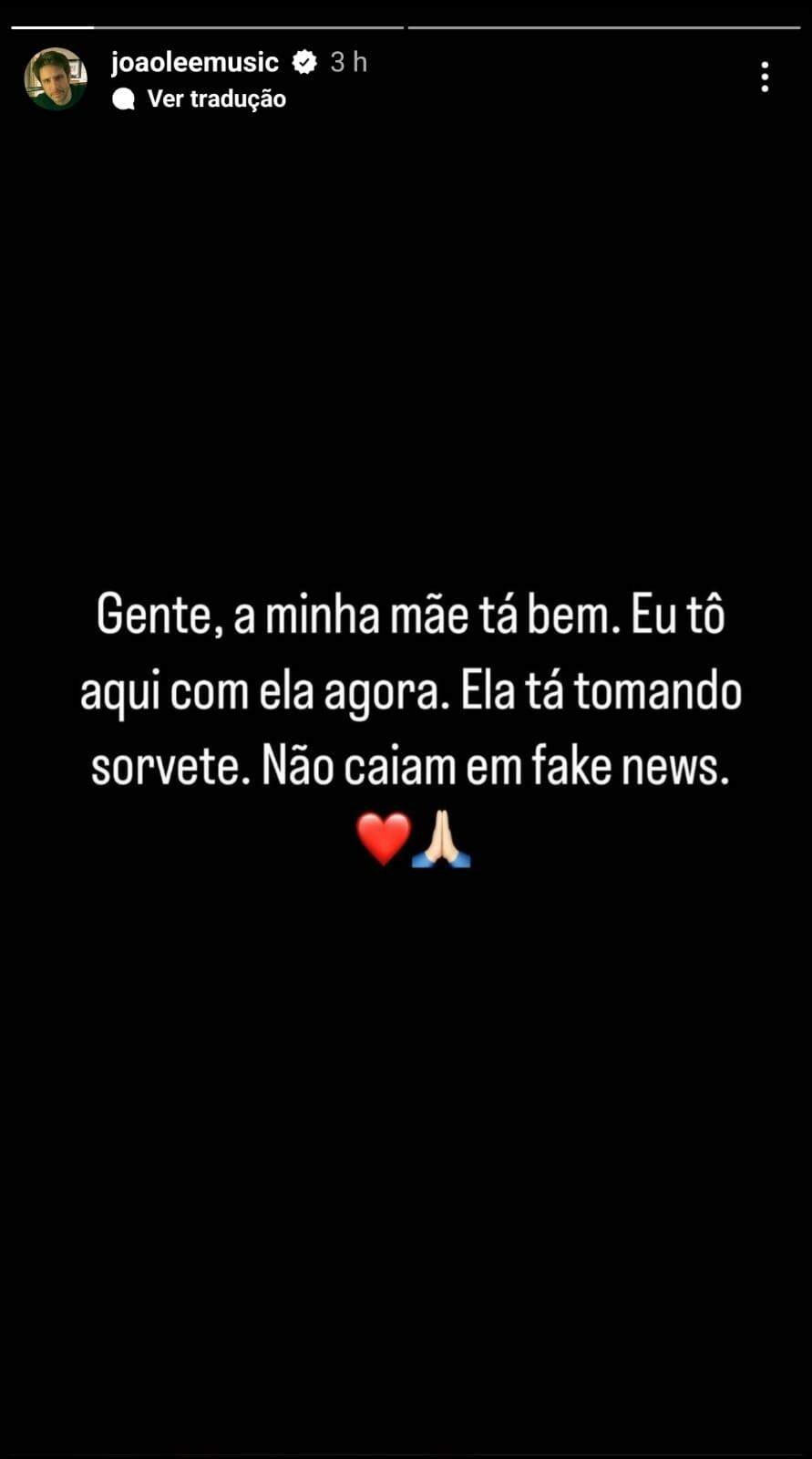Open the three-dot overflow menu
This screenshot has height=1459, width=812.
(x=765, y=78)
